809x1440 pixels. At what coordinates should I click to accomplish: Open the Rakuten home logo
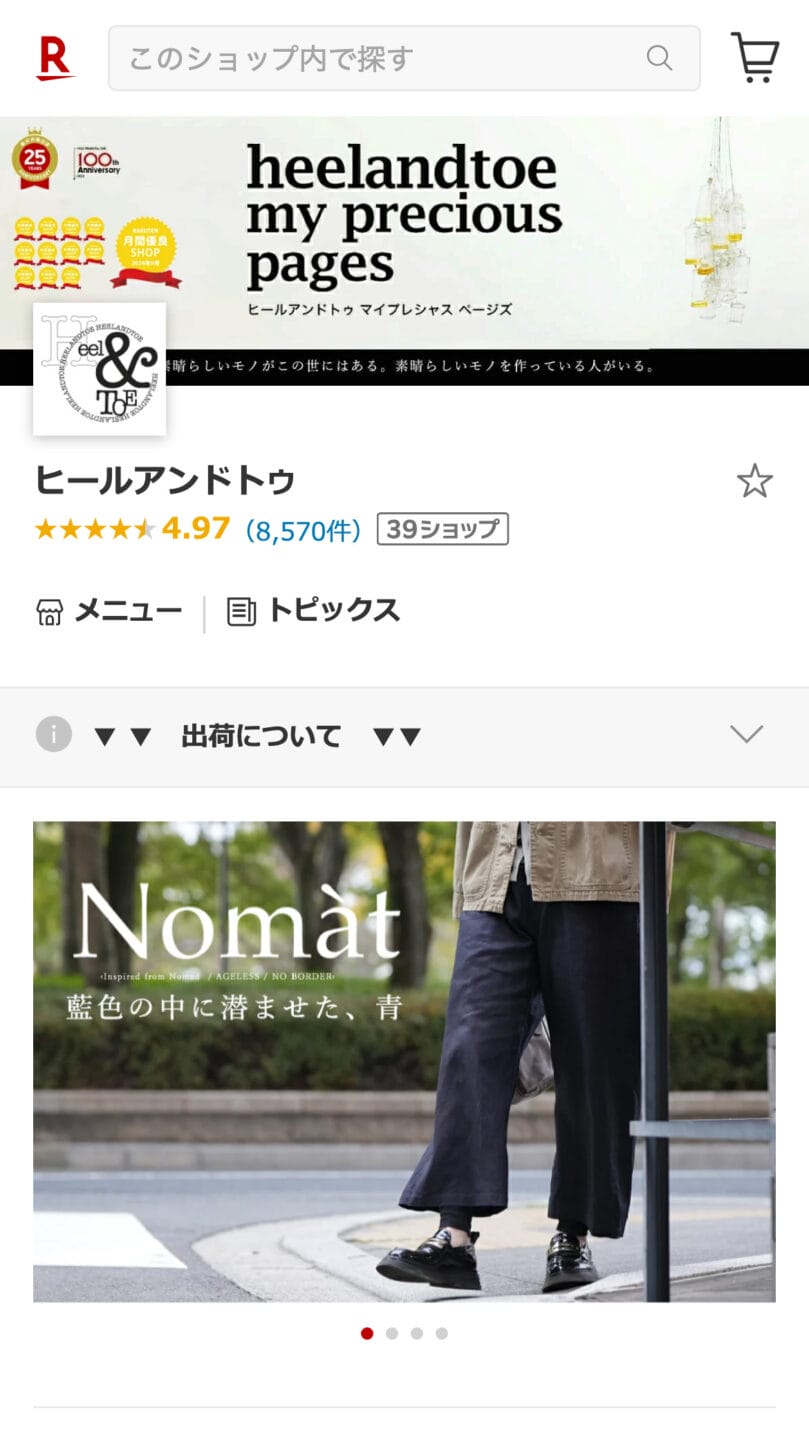click(54, 58)
